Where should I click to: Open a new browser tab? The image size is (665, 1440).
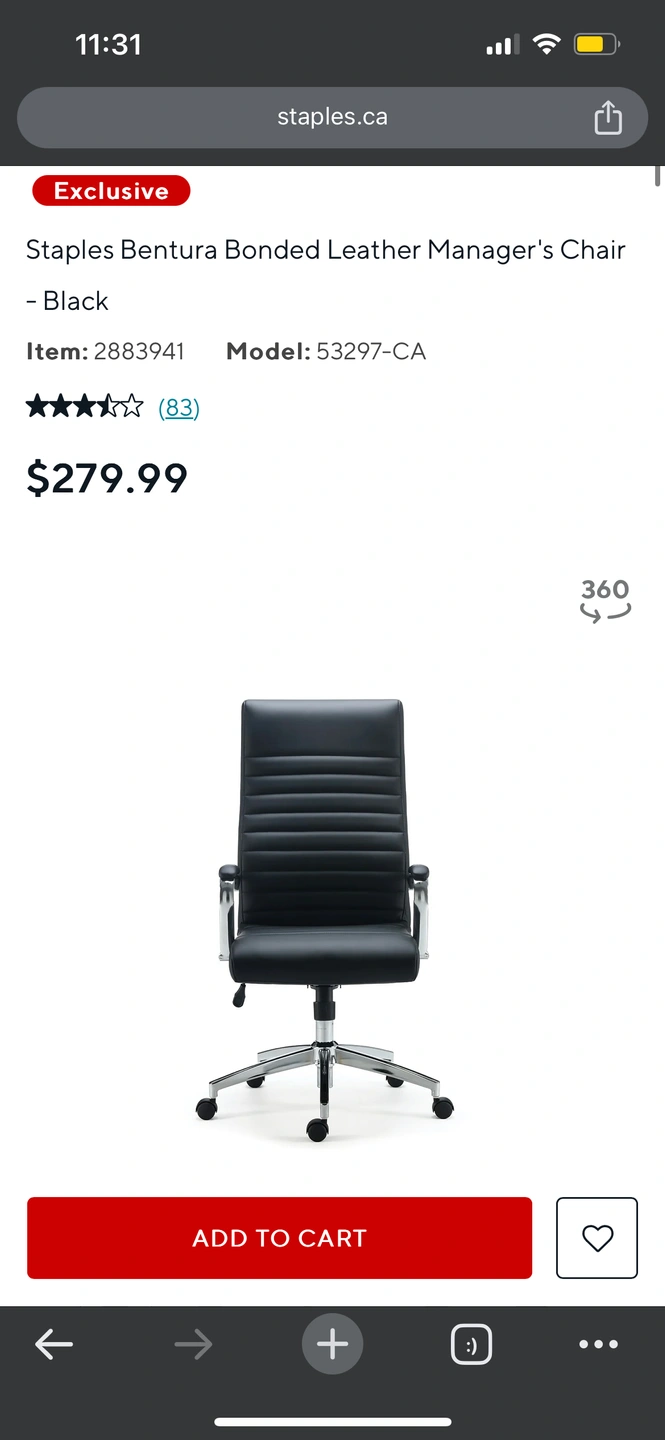tap(332, 1345)
